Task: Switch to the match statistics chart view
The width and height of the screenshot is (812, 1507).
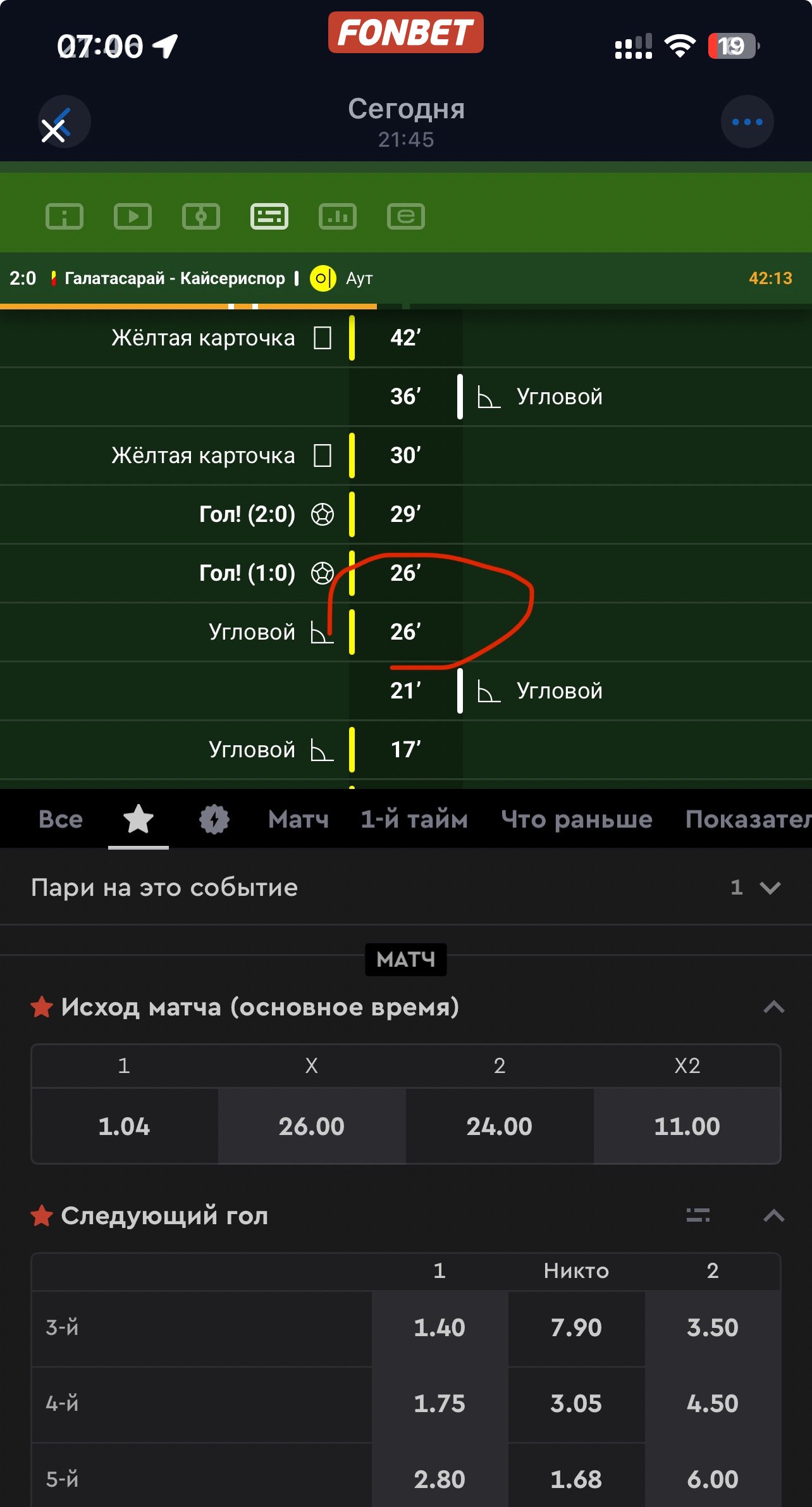Action: point(337,216)
